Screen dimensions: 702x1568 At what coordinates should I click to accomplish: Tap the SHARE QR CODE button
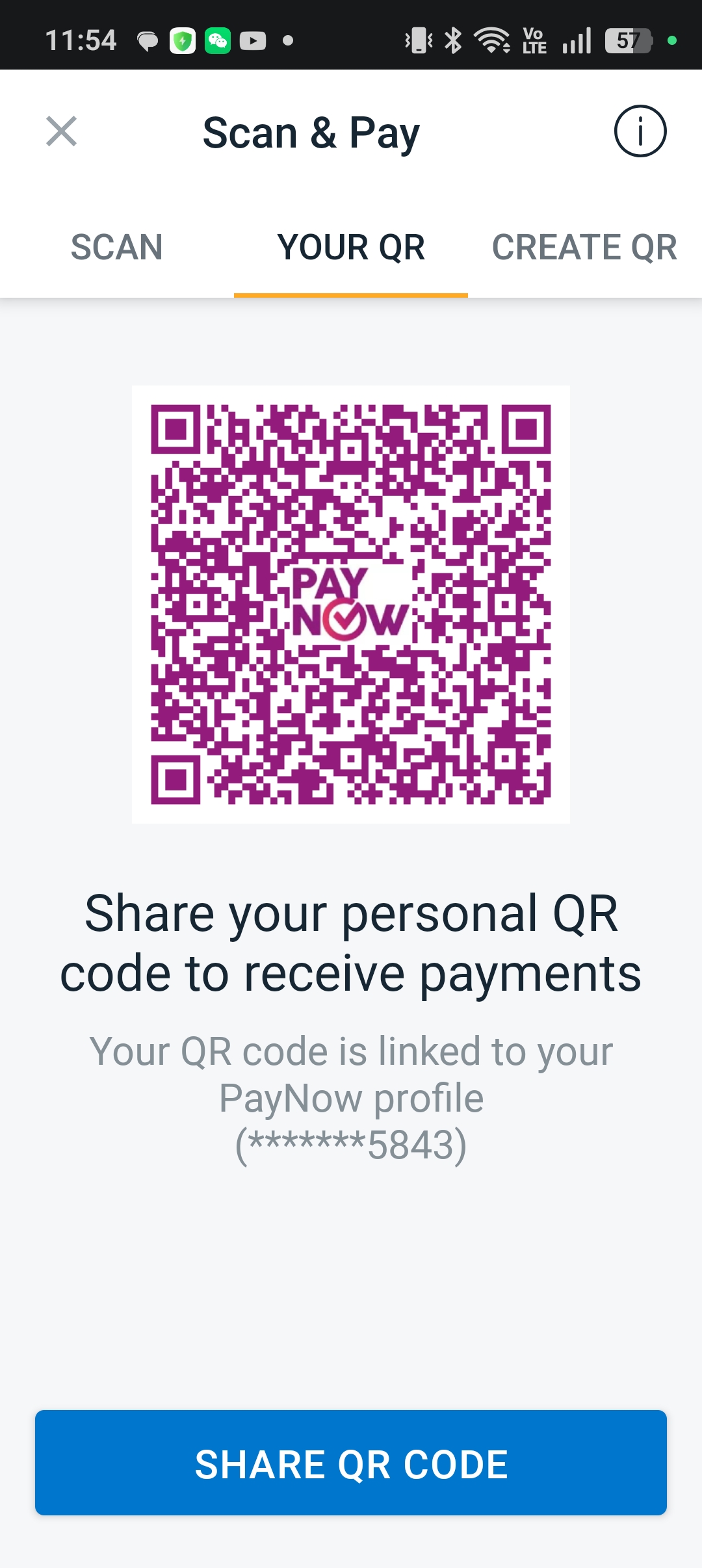351,1463
